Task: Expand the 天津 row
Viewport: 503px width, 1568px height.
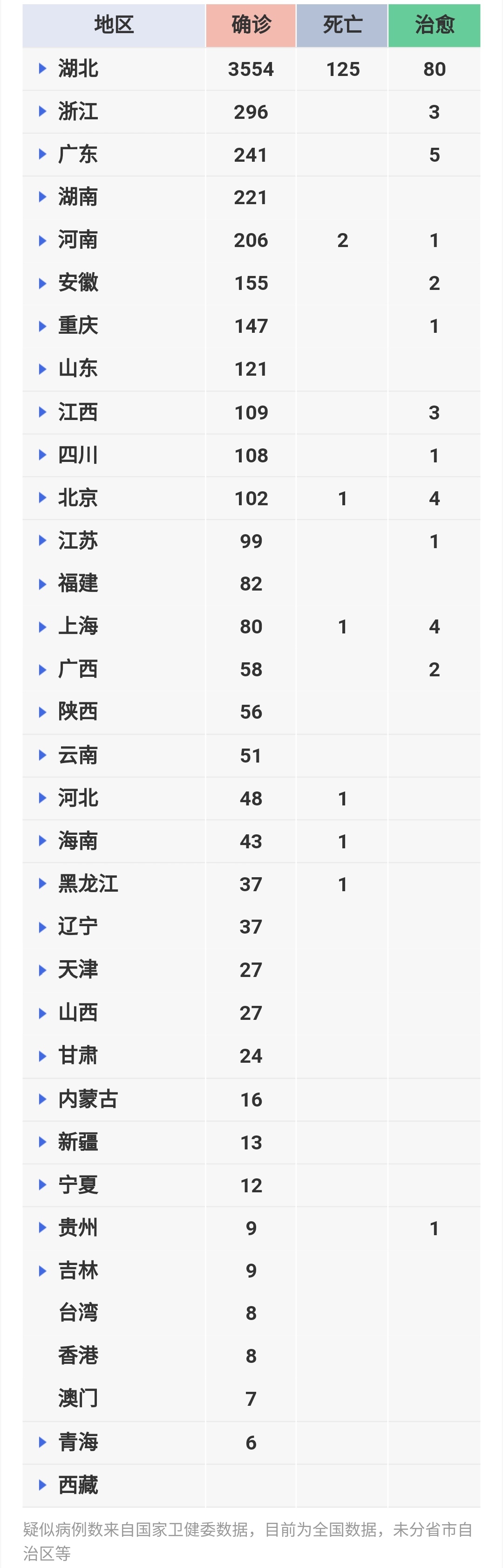Action: (x=42, y=970)
